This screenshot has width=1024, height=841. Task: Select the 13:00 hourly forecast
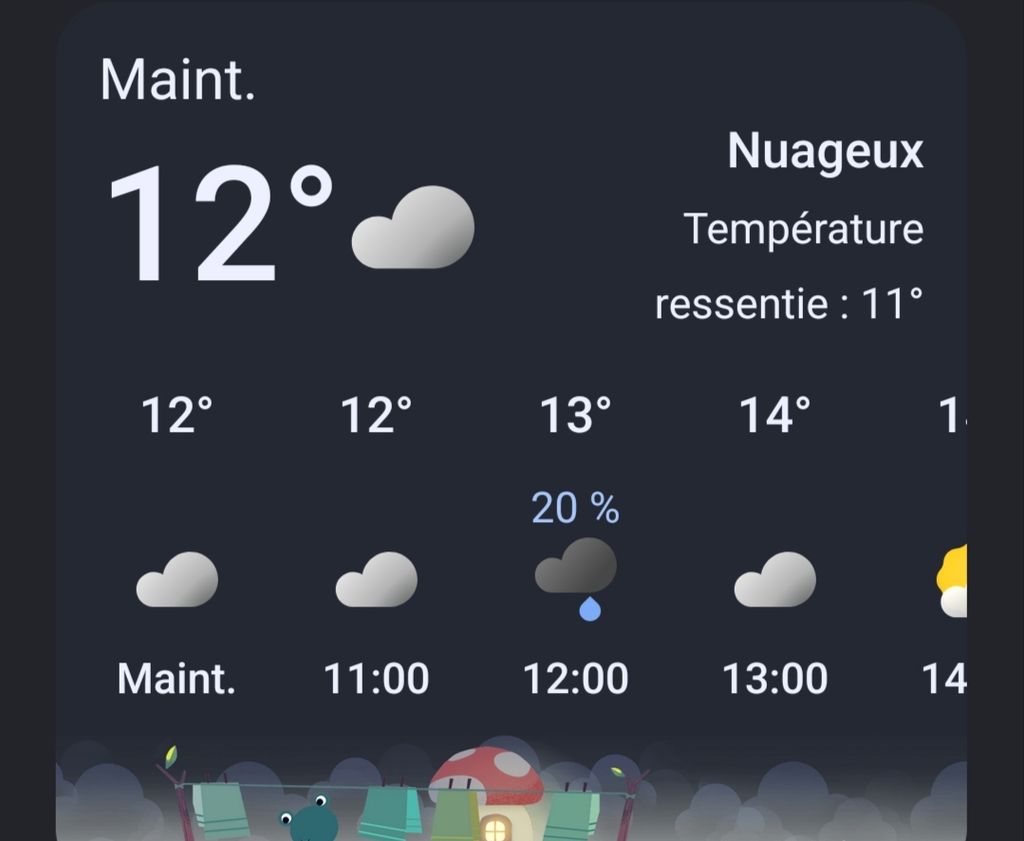coord(775,546)
